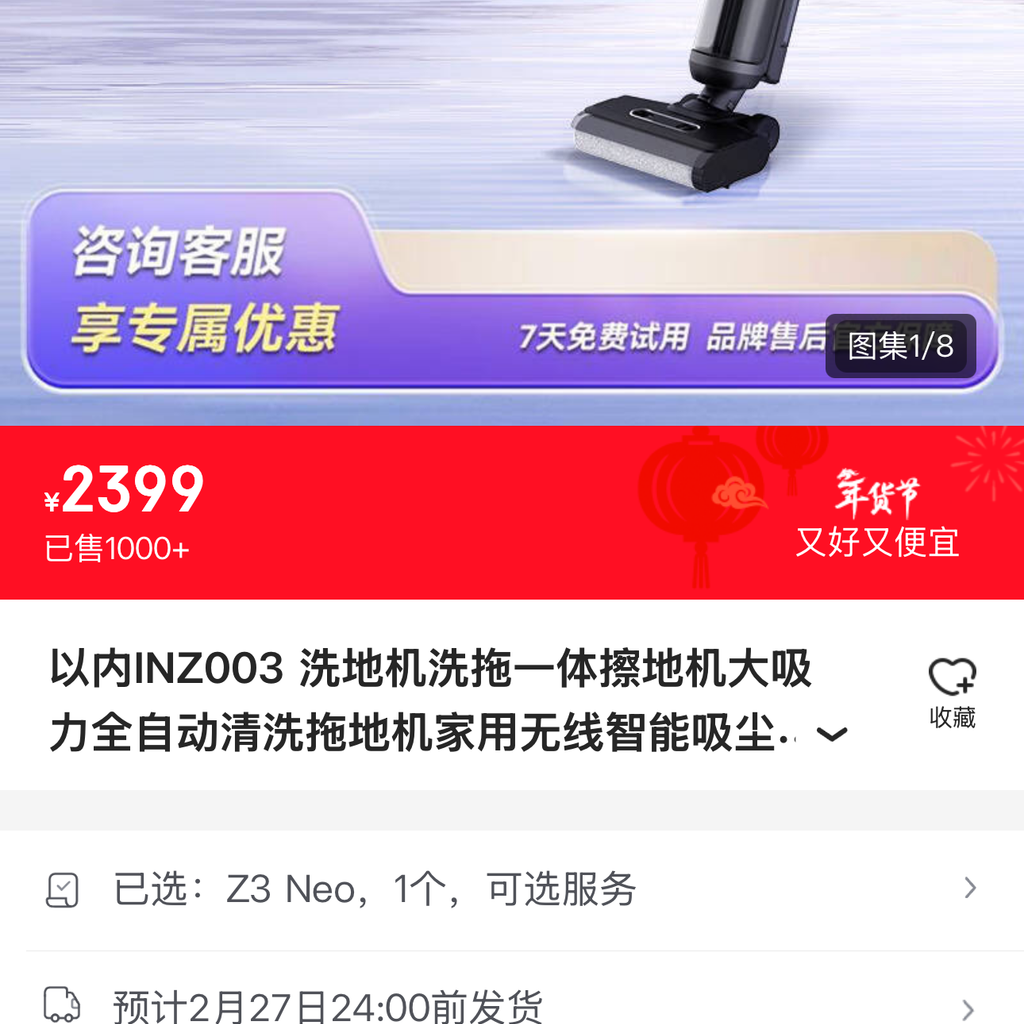1024x1024 pixels.
Task: Expand the full product title
Action: pyautogui.click(x=832, y=736)
